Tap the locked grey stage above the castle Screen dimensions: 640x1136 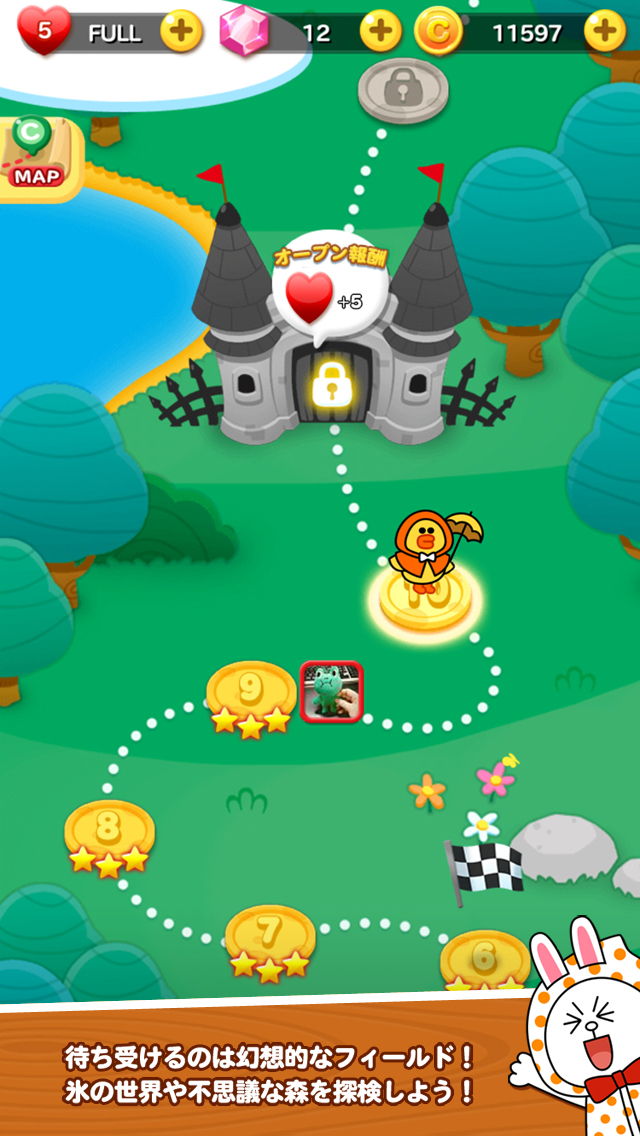[403, 92]
